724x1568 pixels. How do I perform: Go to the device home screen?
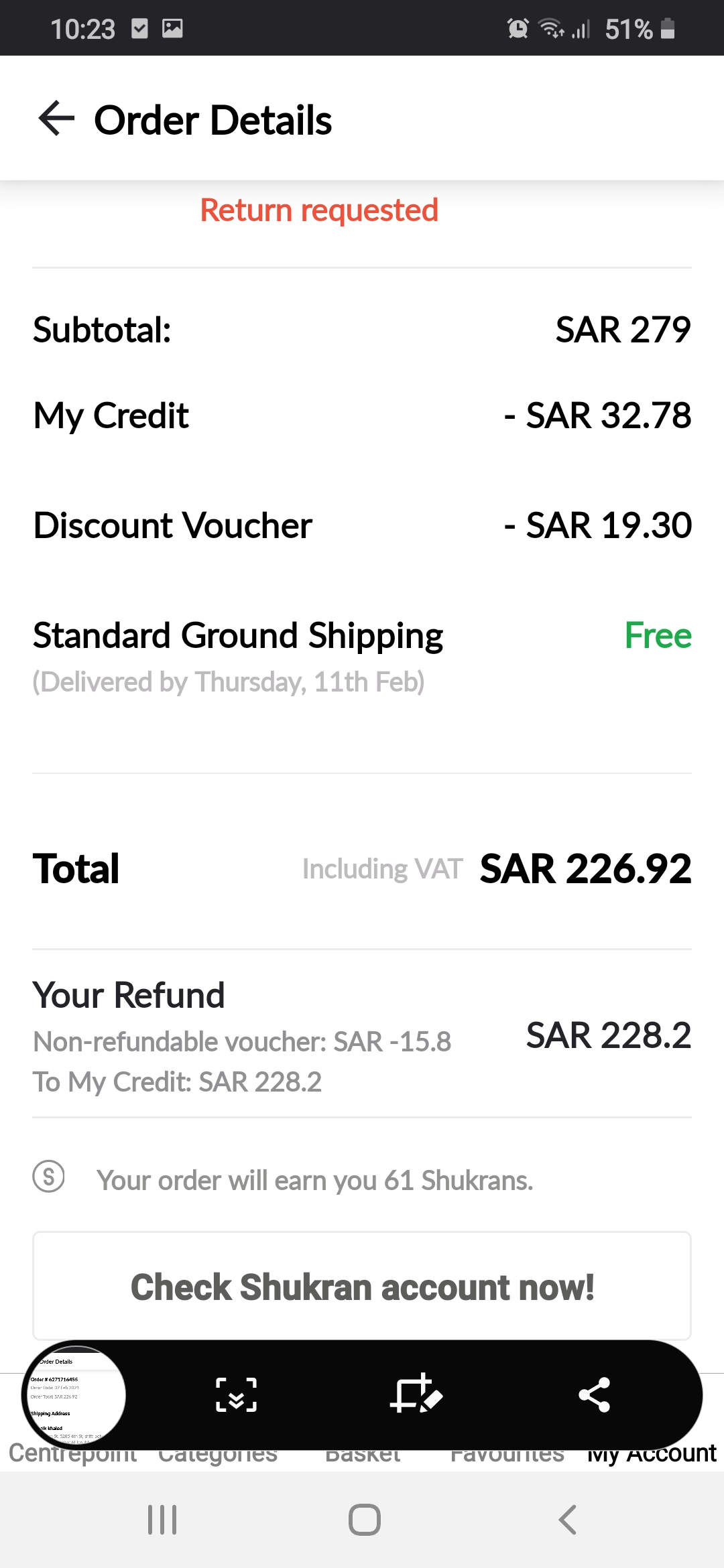365,1520
